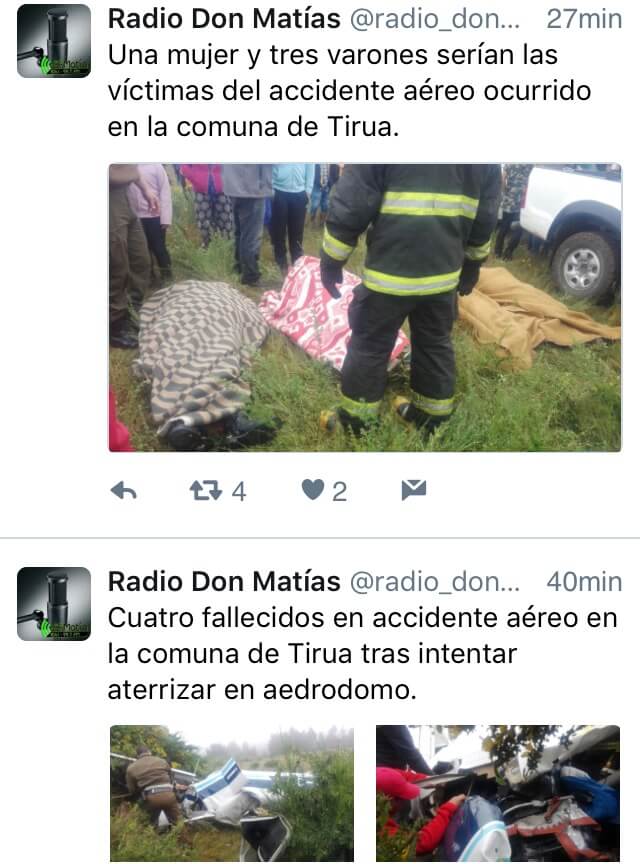The width and height of the screenshot is (640, 864).
Task: Open the left wreckage photo in 40min tweet
Action: pos(231,792)
